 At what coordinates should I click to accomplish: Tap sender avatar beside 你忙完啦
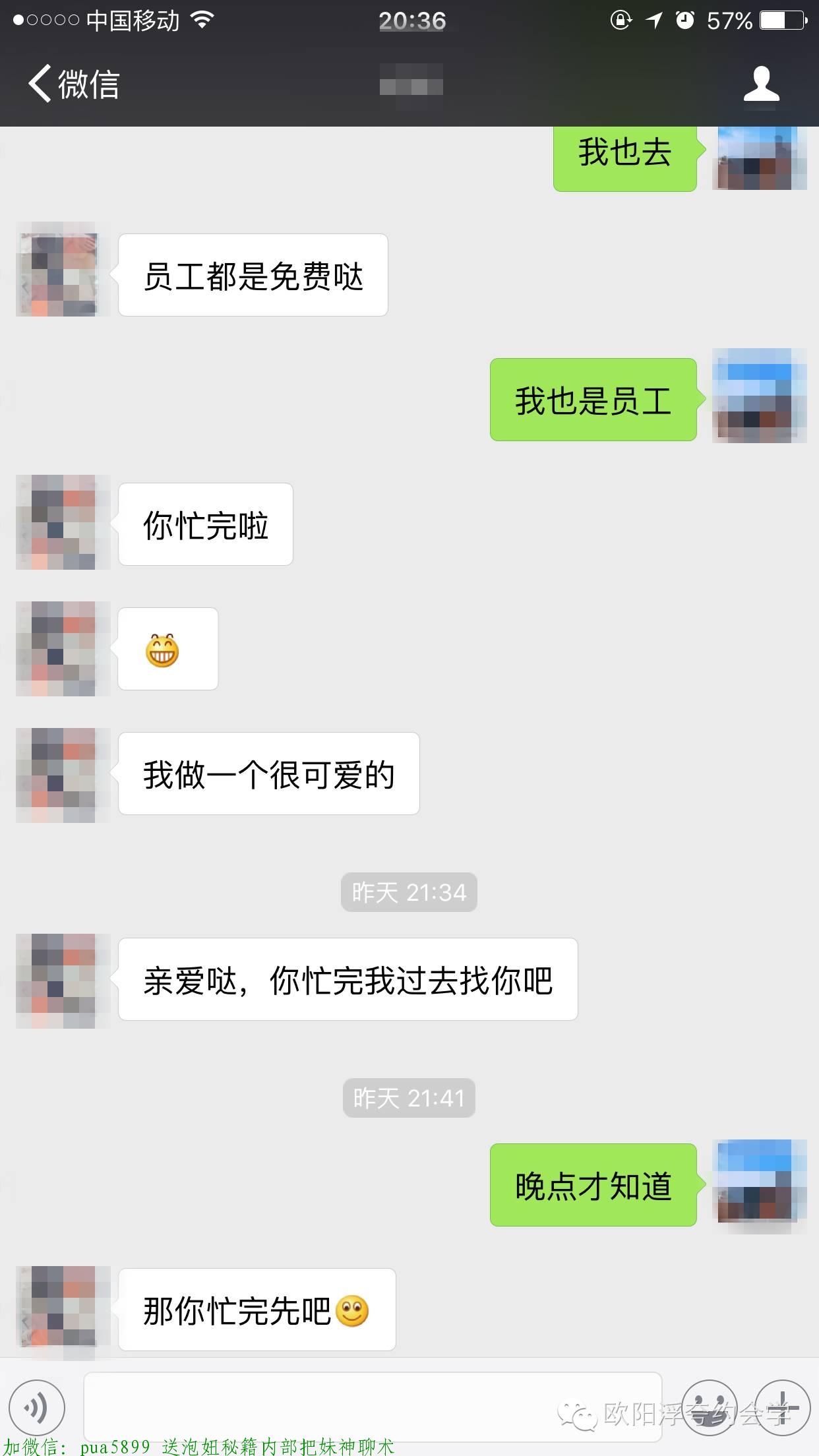[x=57, y=522]
